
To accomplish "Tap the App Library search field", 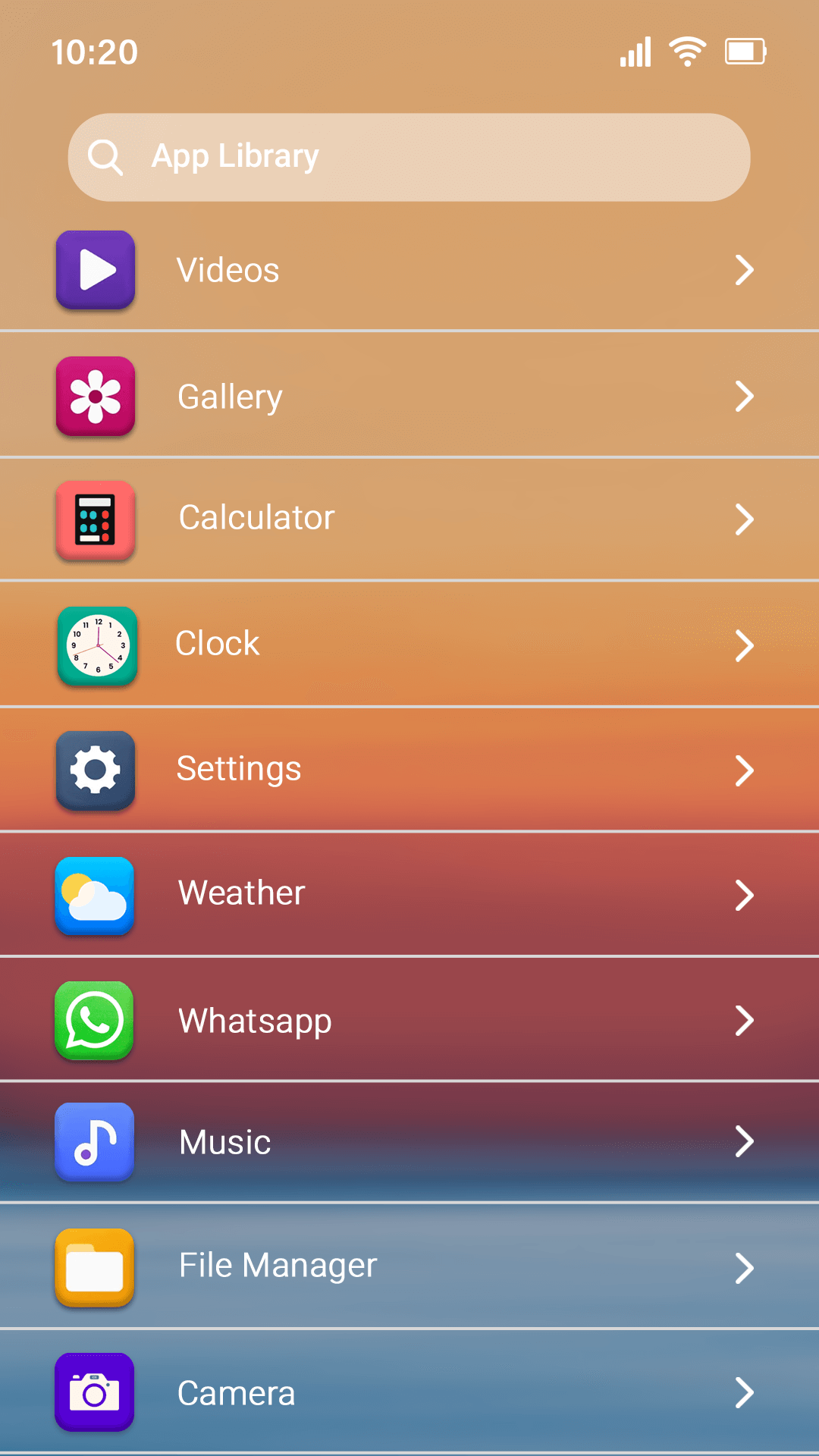I will pyautogui.click(x=409, y=156).
